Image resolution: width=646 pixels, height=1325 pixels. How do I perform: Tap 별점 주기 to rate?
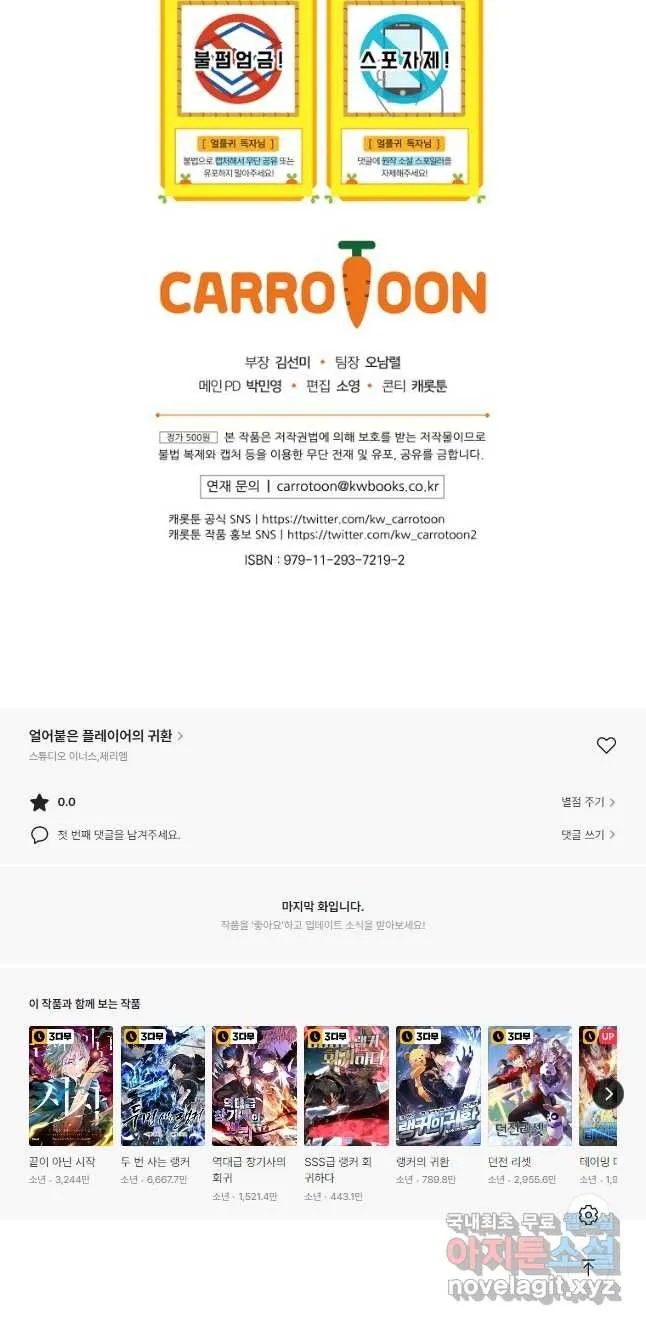coord(588,802)
